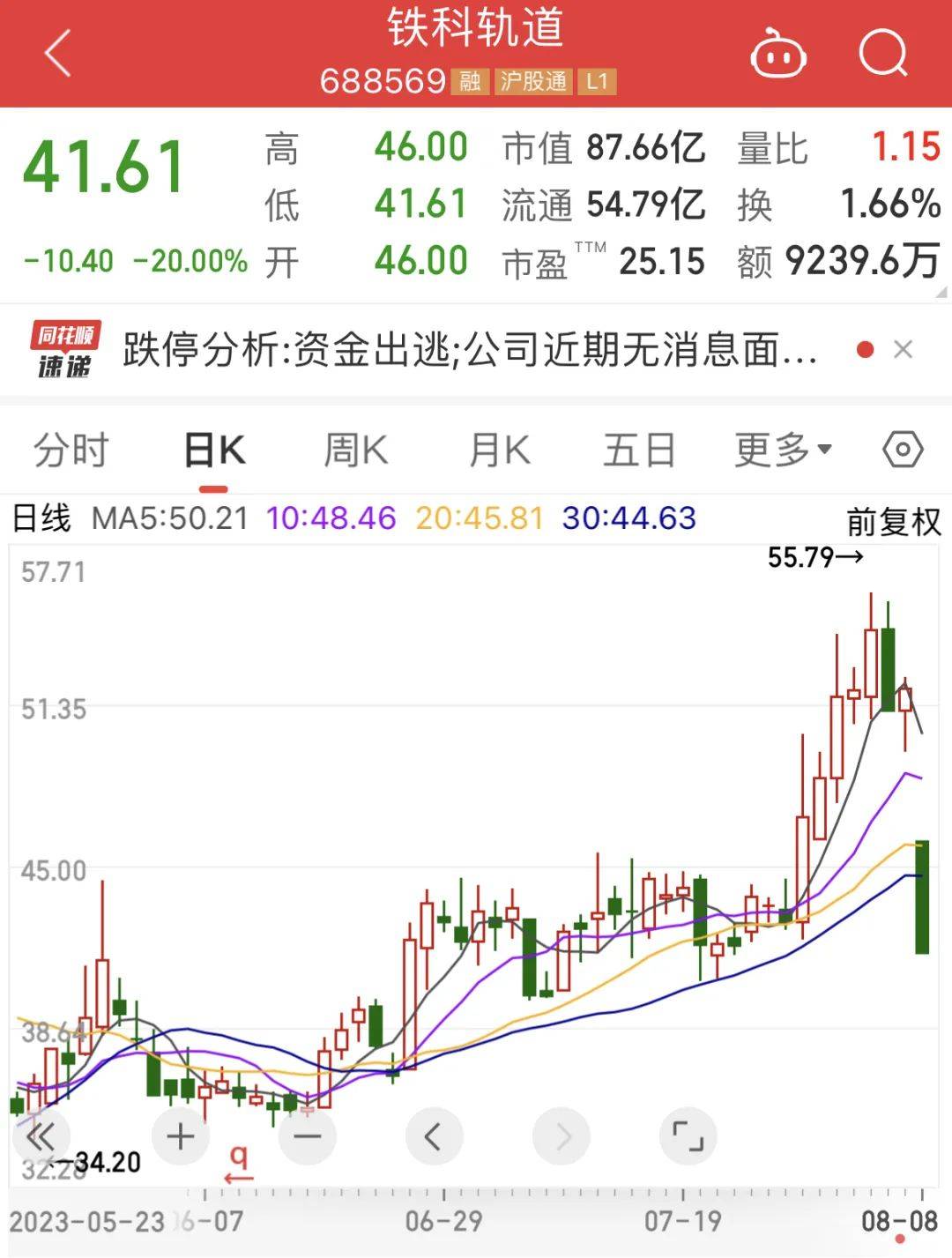Select the 日K chart tab
Viewport: 952px width, 1258px height.
click(x=214, y=450)
